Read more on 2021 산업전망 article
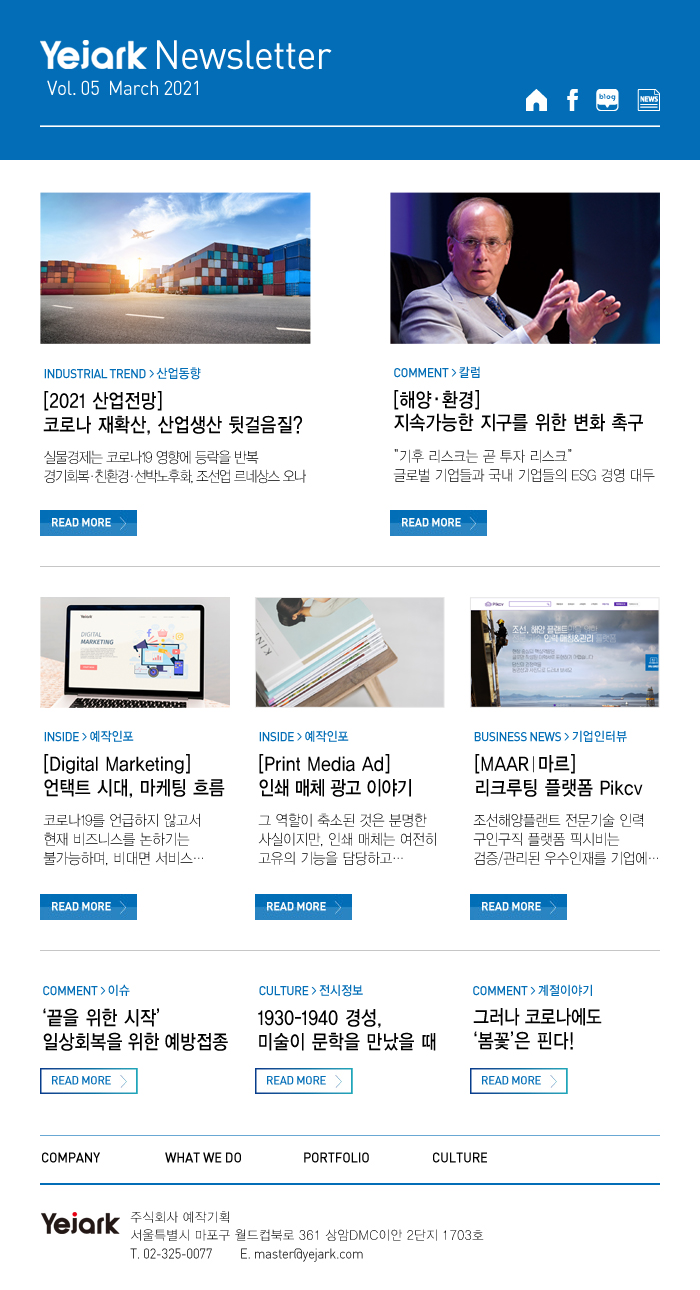This screenshot has height=1290, width=700. point(88,523)
